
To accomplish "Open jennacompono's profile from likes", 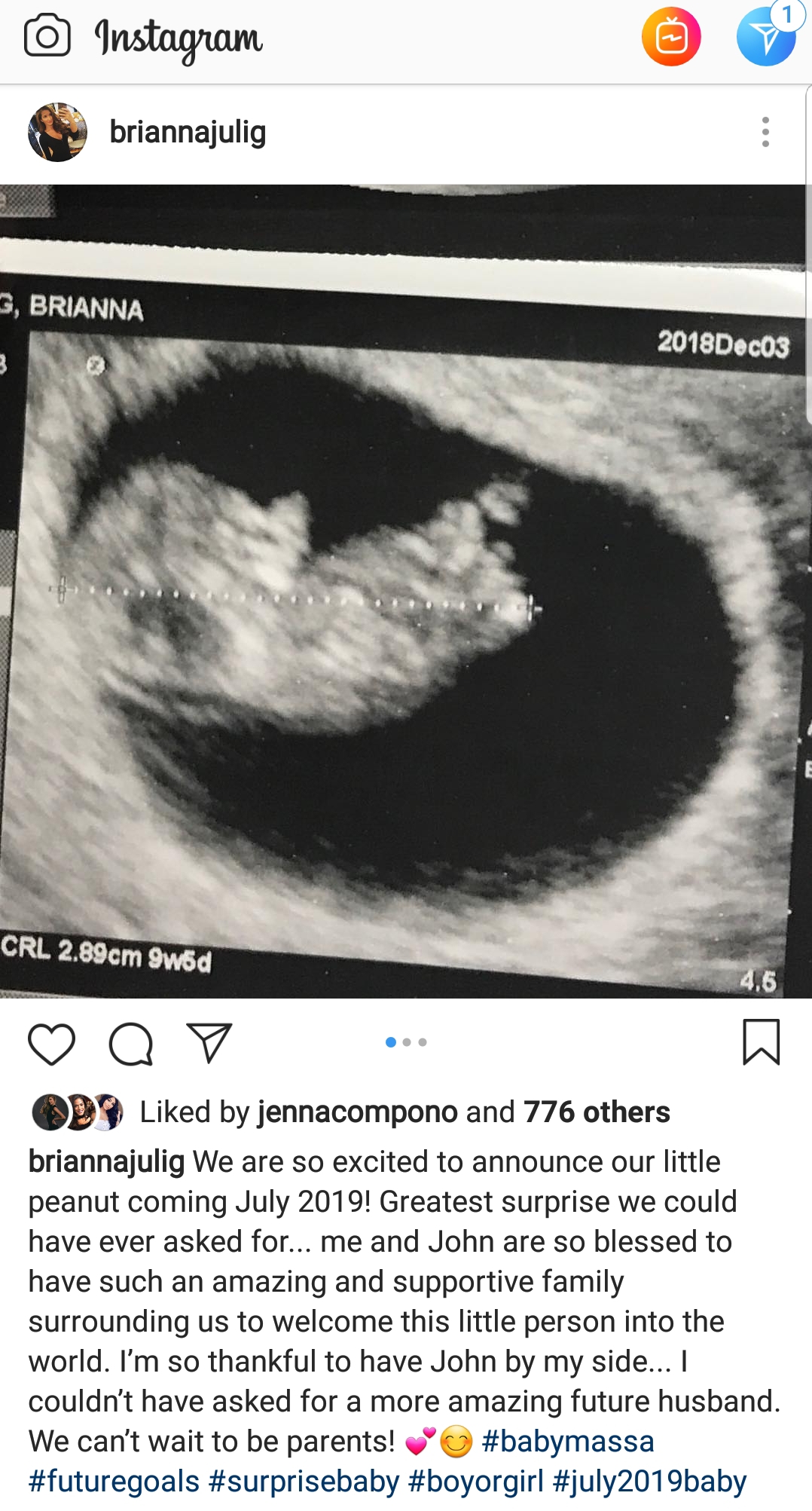I will tap(358, 1112).
